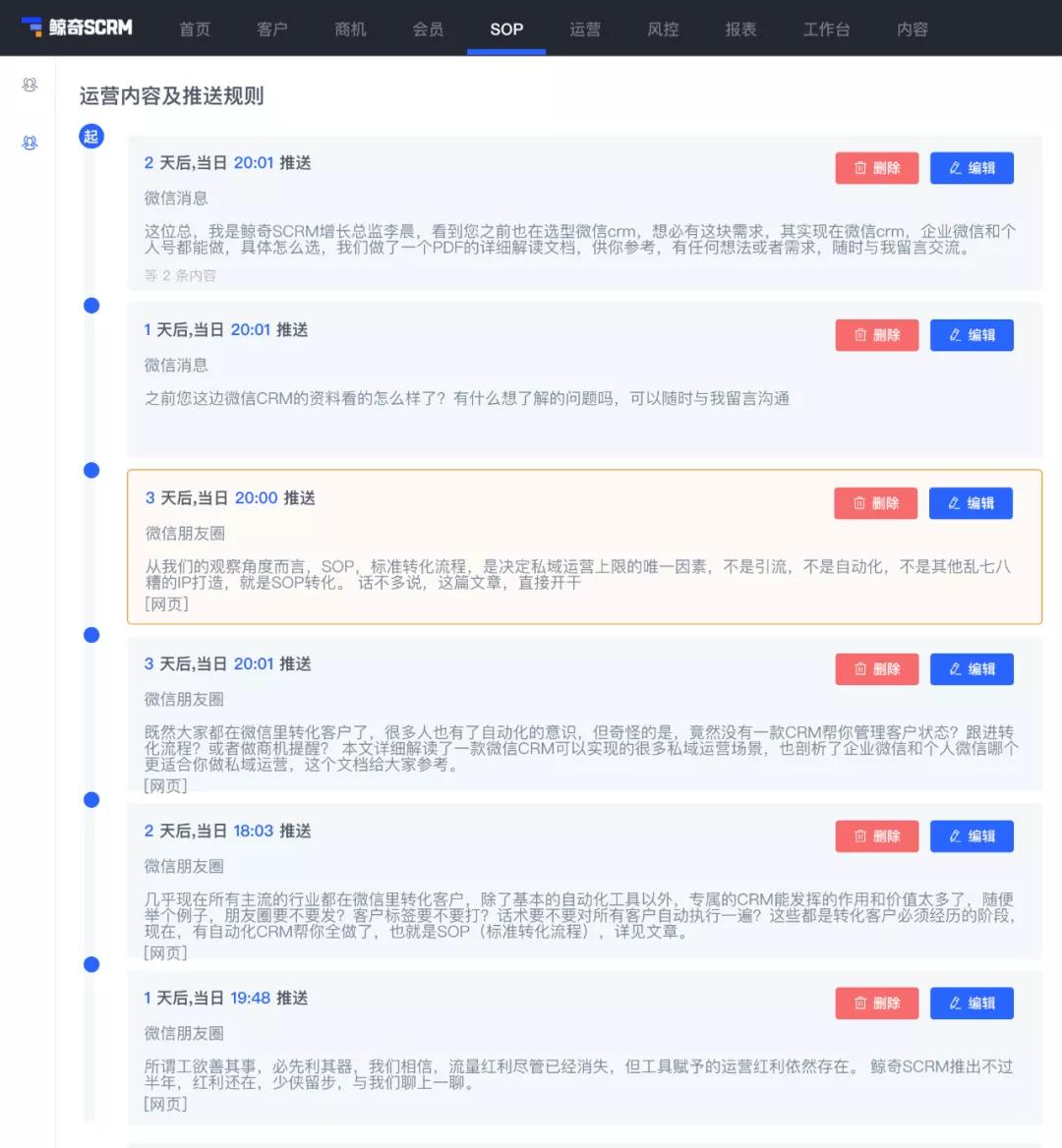The height and width of the screenshot is (1148, 1062).
Task: Open the 会员 tab
Action: 428,29
